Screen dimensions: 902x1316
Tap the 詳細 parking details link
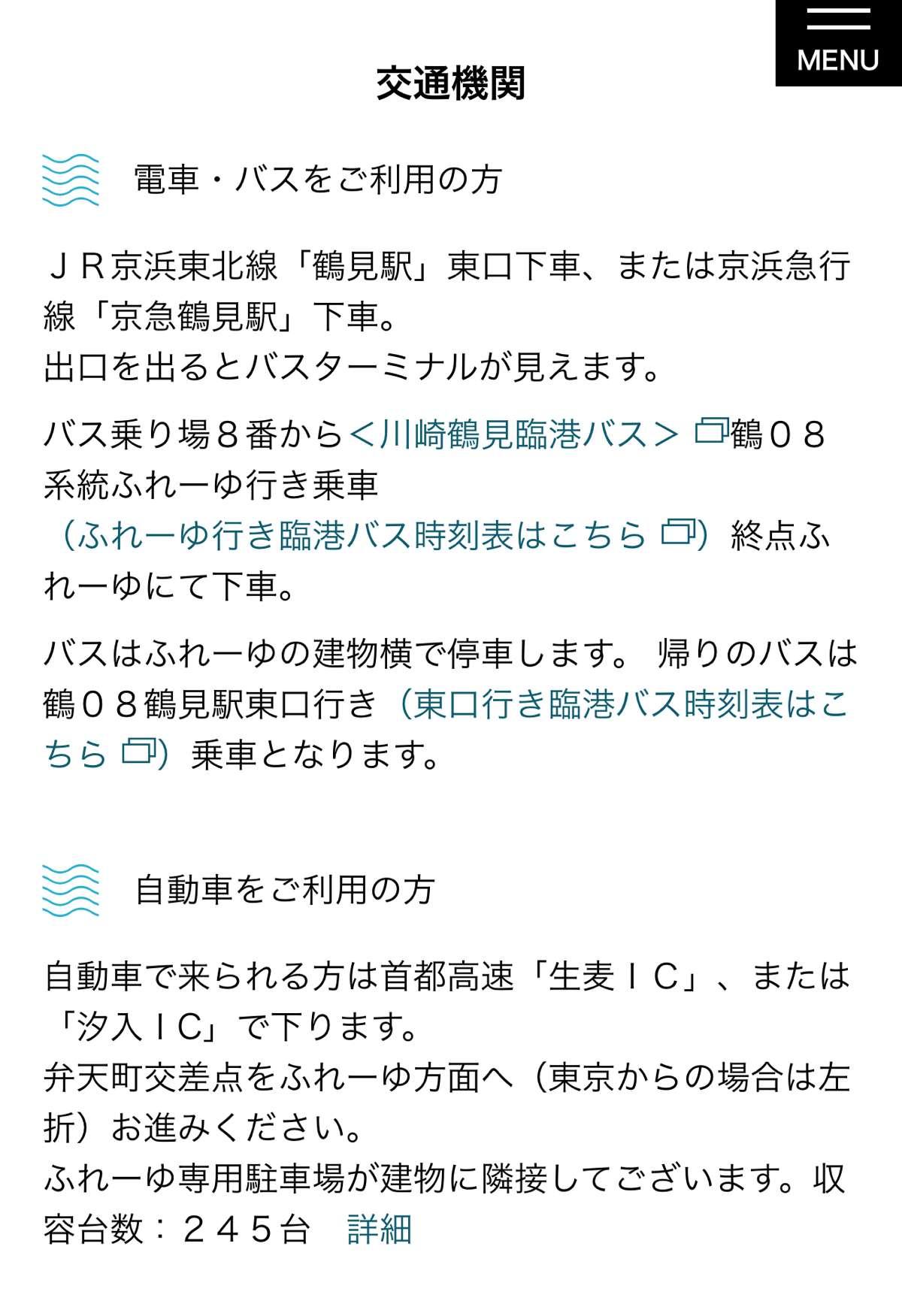[379, 1230]
